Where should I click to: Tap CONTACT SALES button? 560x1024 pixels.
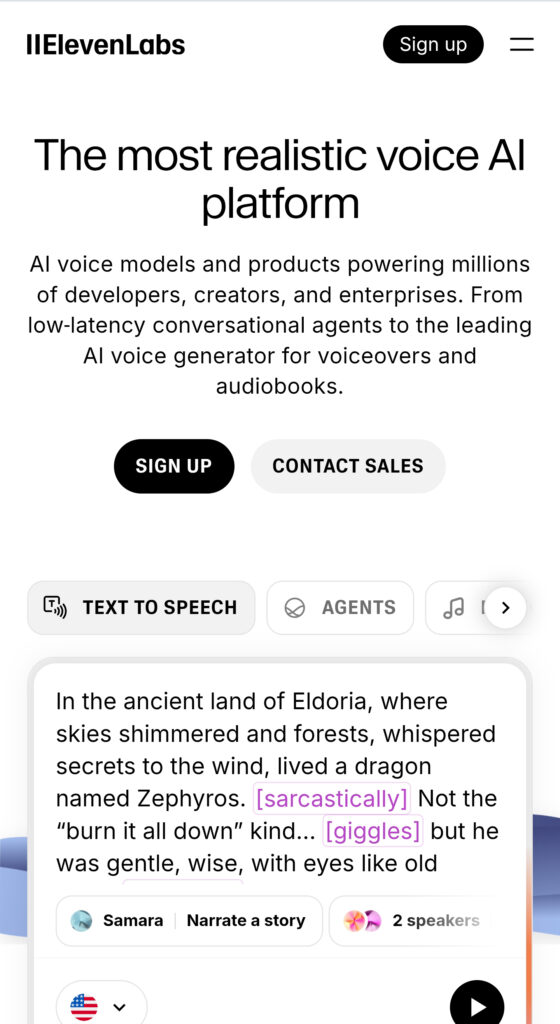pos(348,466)
